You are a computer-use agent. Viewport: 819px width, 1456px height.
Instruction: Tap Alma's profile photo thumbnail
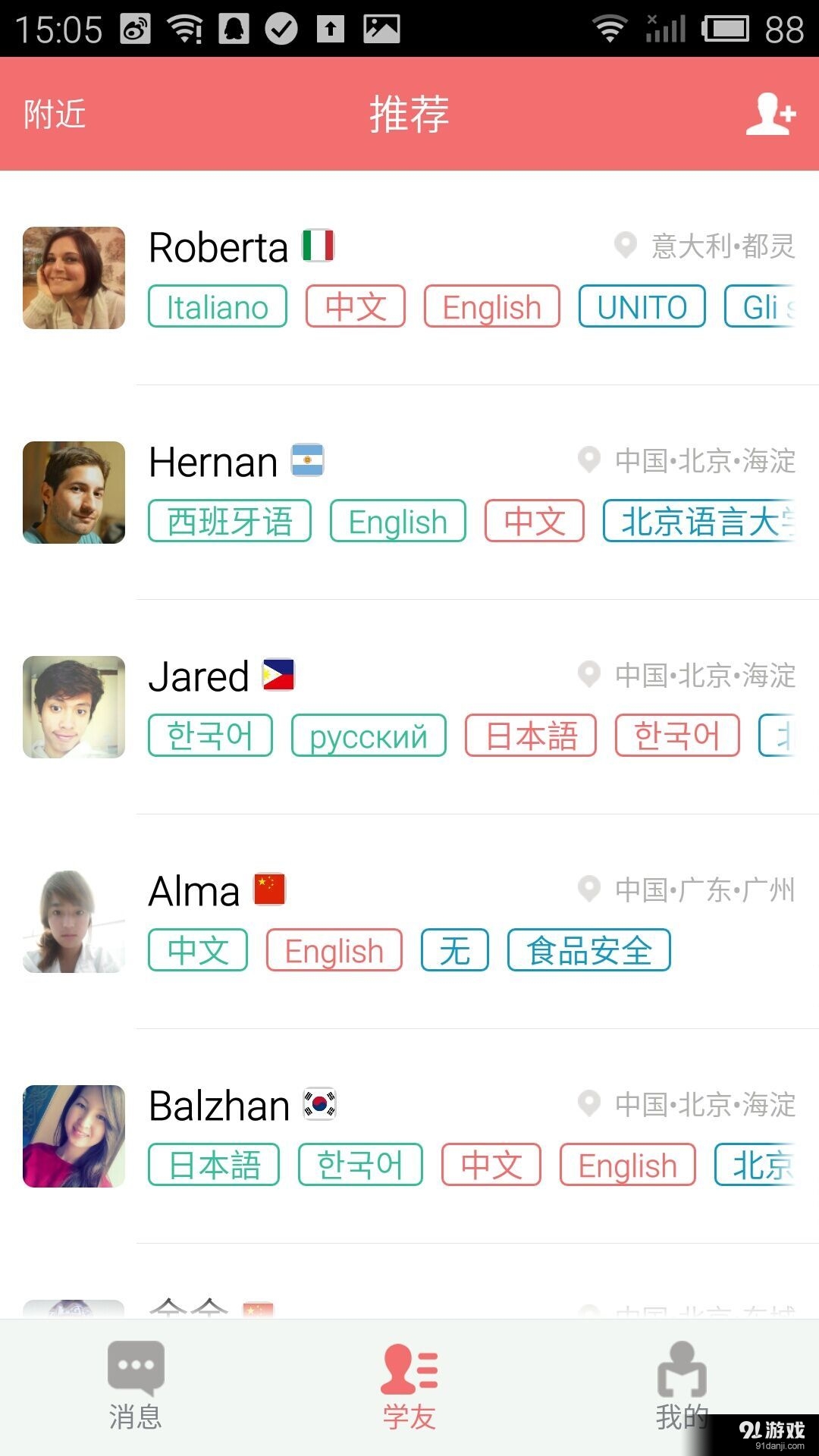tap(74, 921)
